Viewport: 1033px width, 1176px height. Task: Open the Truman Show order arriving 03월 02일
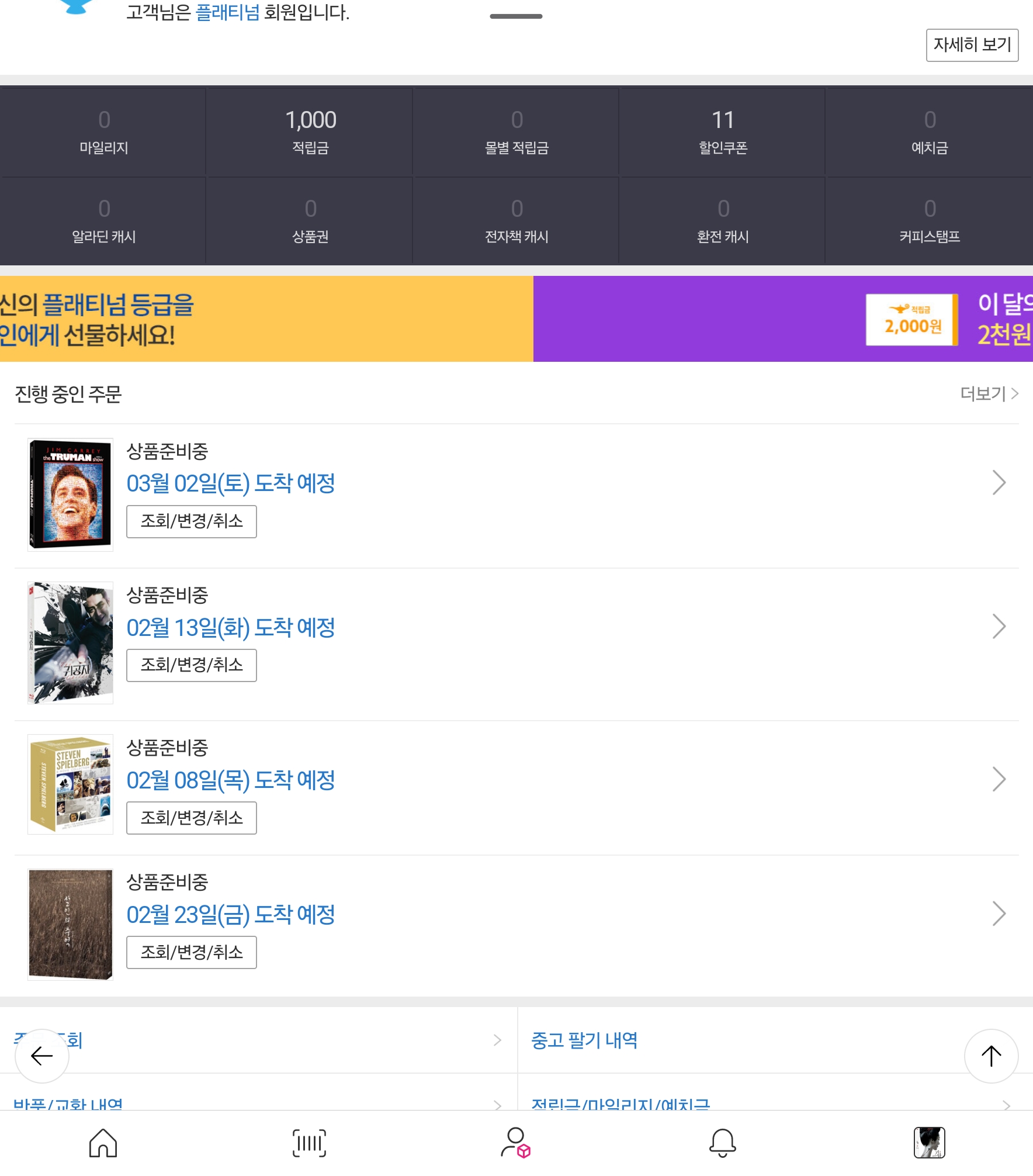coord(516,495)
